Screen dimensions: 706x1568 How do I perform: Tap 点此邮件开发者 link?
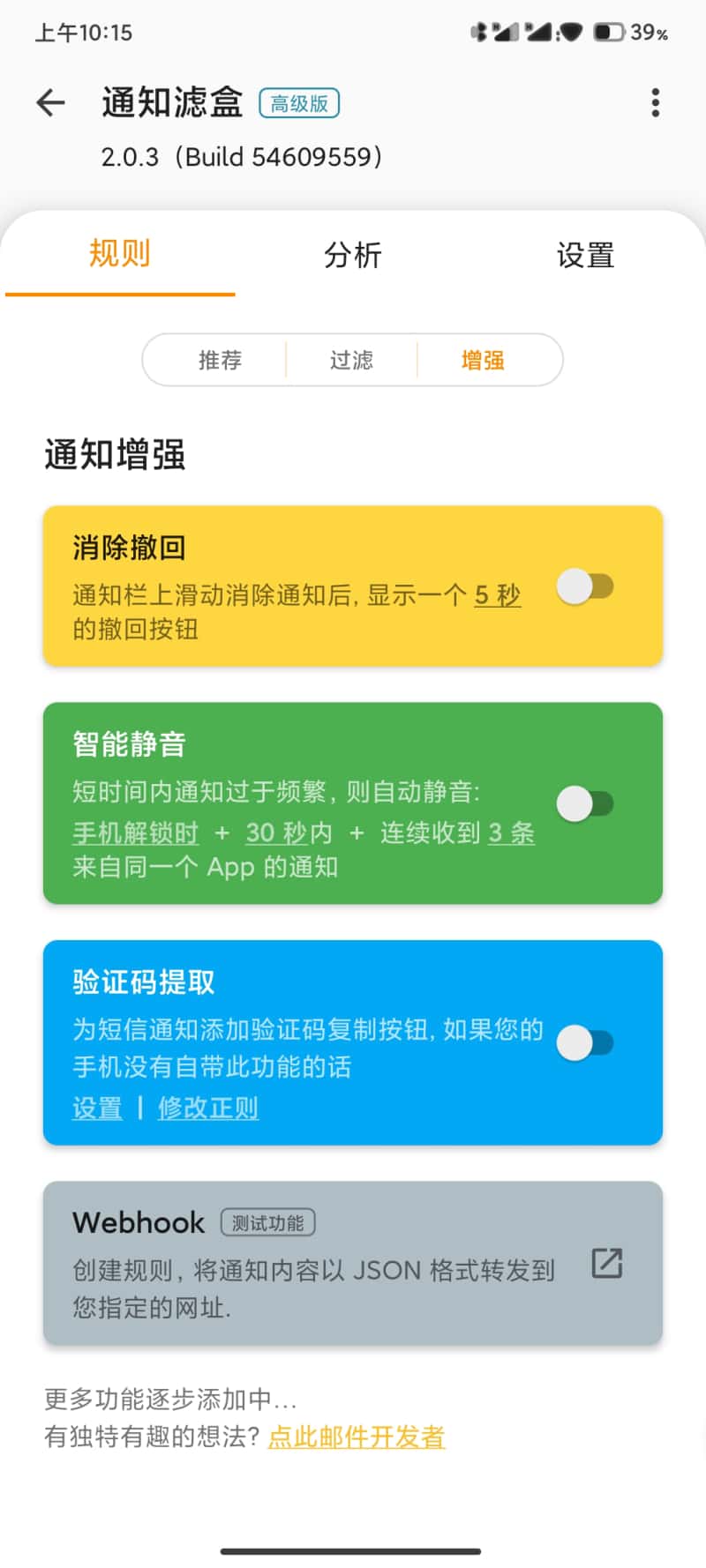tap(357, 1437)
